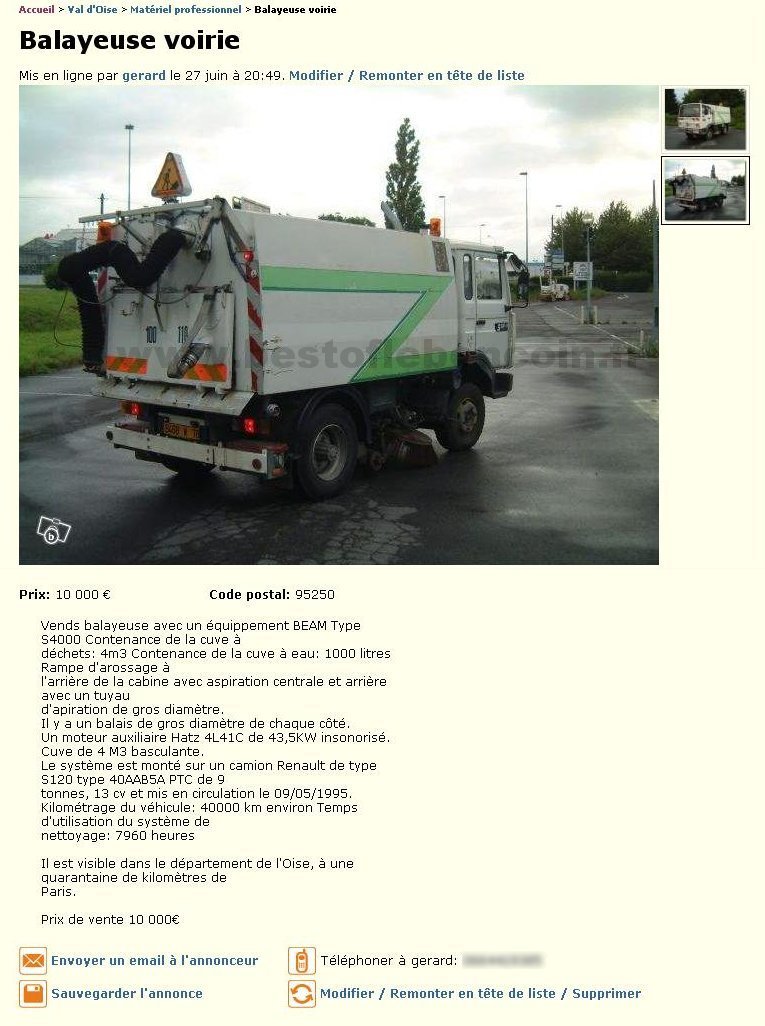
Task: Open gerard's profile link under the title
Action: click(144, 75)
